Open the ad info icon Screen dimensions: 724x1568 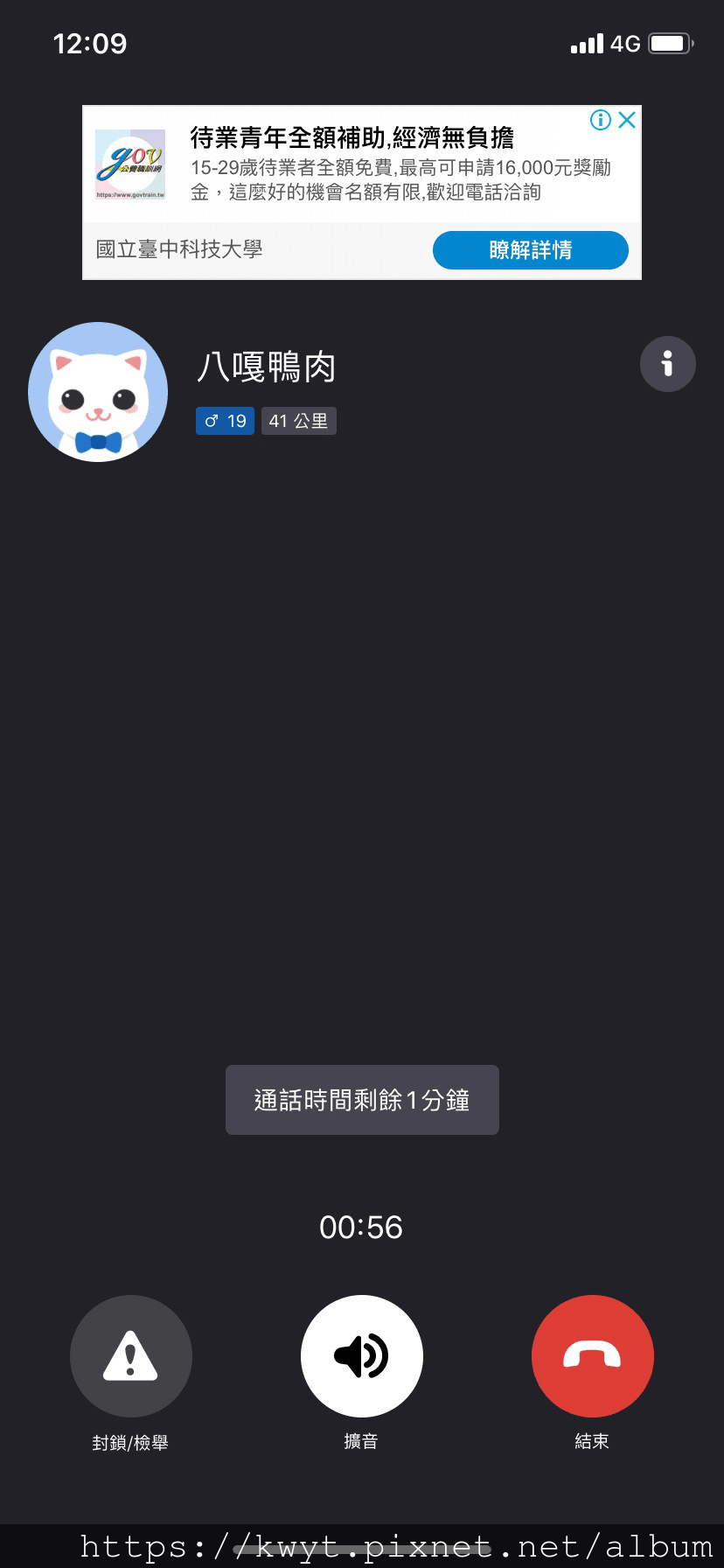tap(600, 120)
